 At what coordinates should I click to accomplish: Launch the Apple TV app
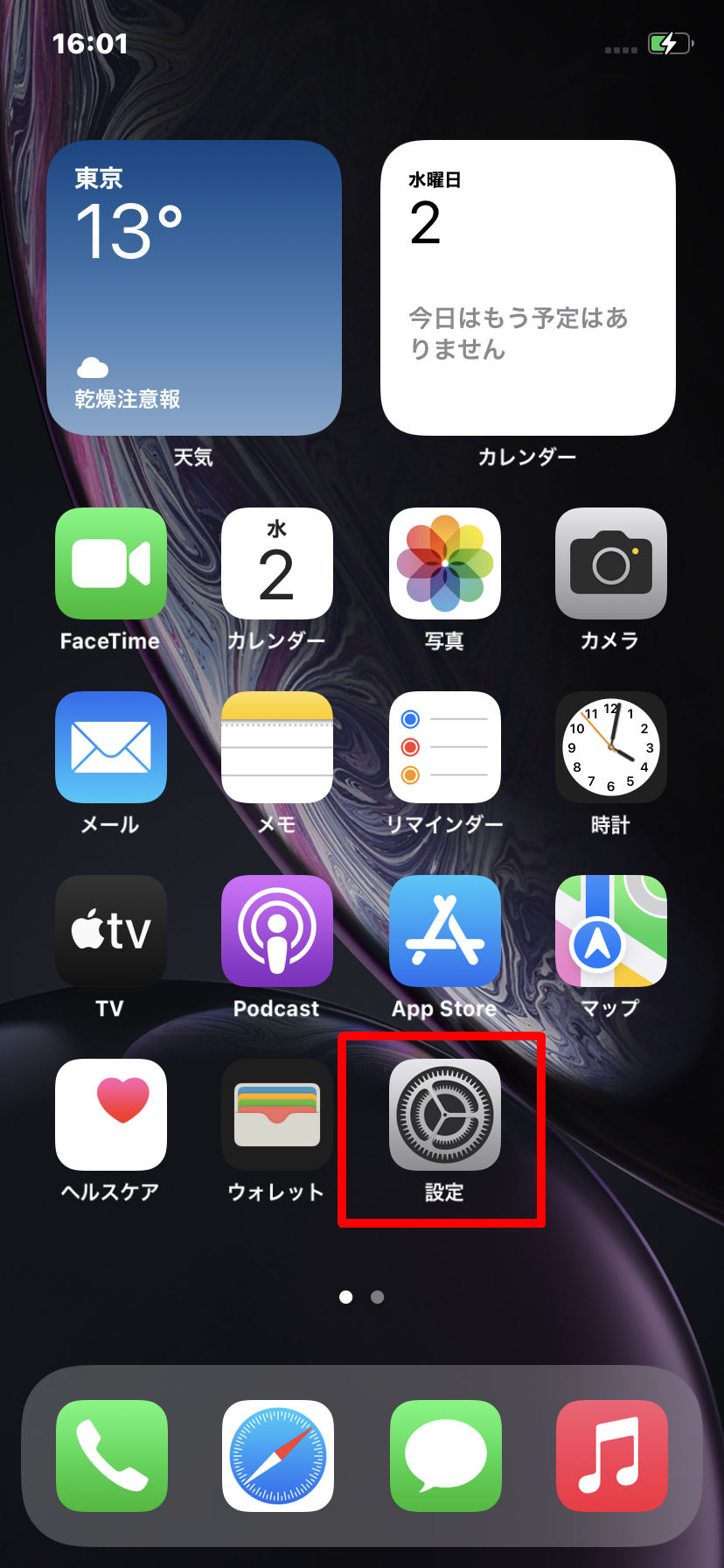tap(111, 931)
